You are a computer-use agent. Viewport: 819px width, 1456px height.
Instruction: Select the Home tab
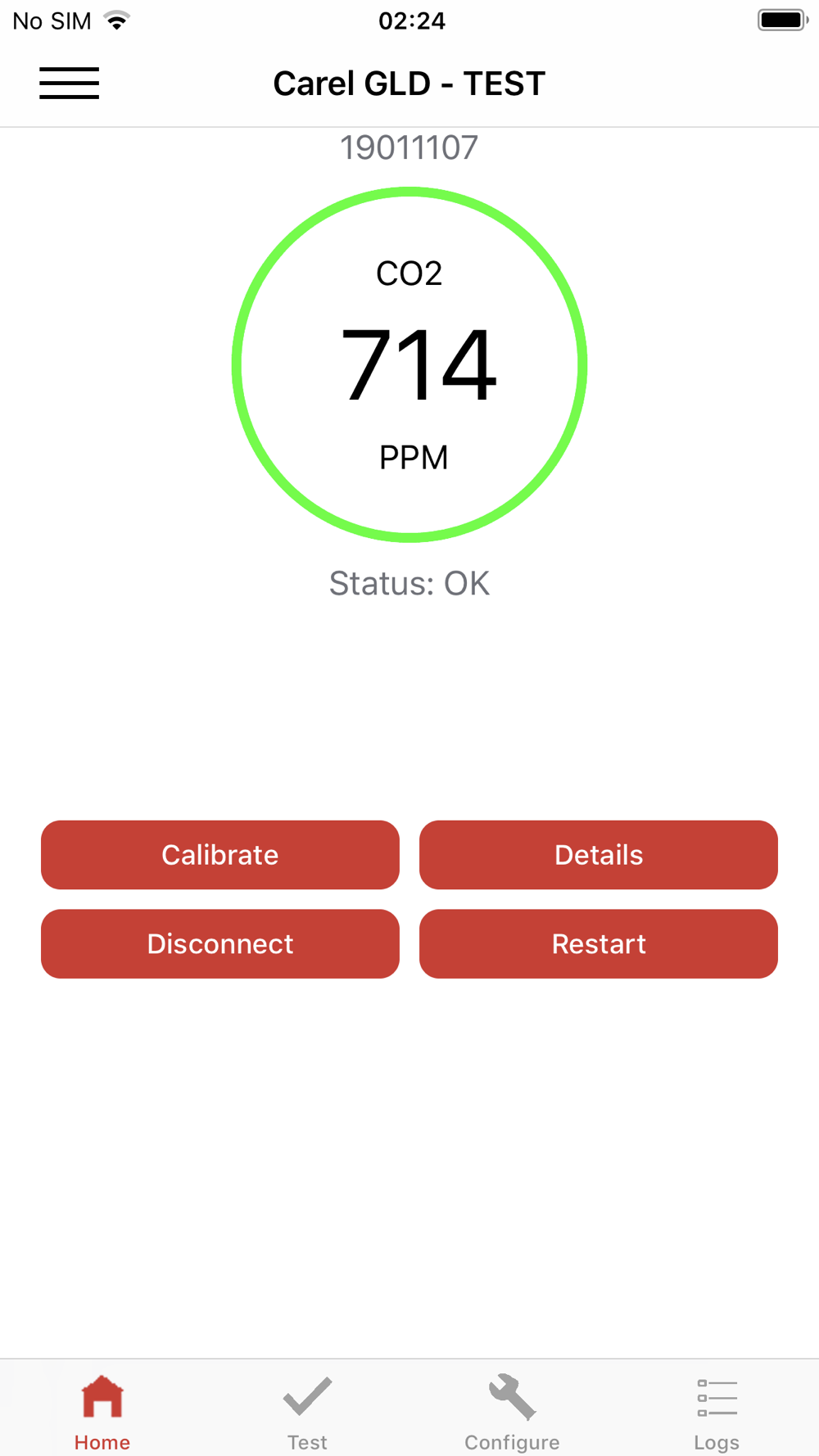pos(102,1410)
